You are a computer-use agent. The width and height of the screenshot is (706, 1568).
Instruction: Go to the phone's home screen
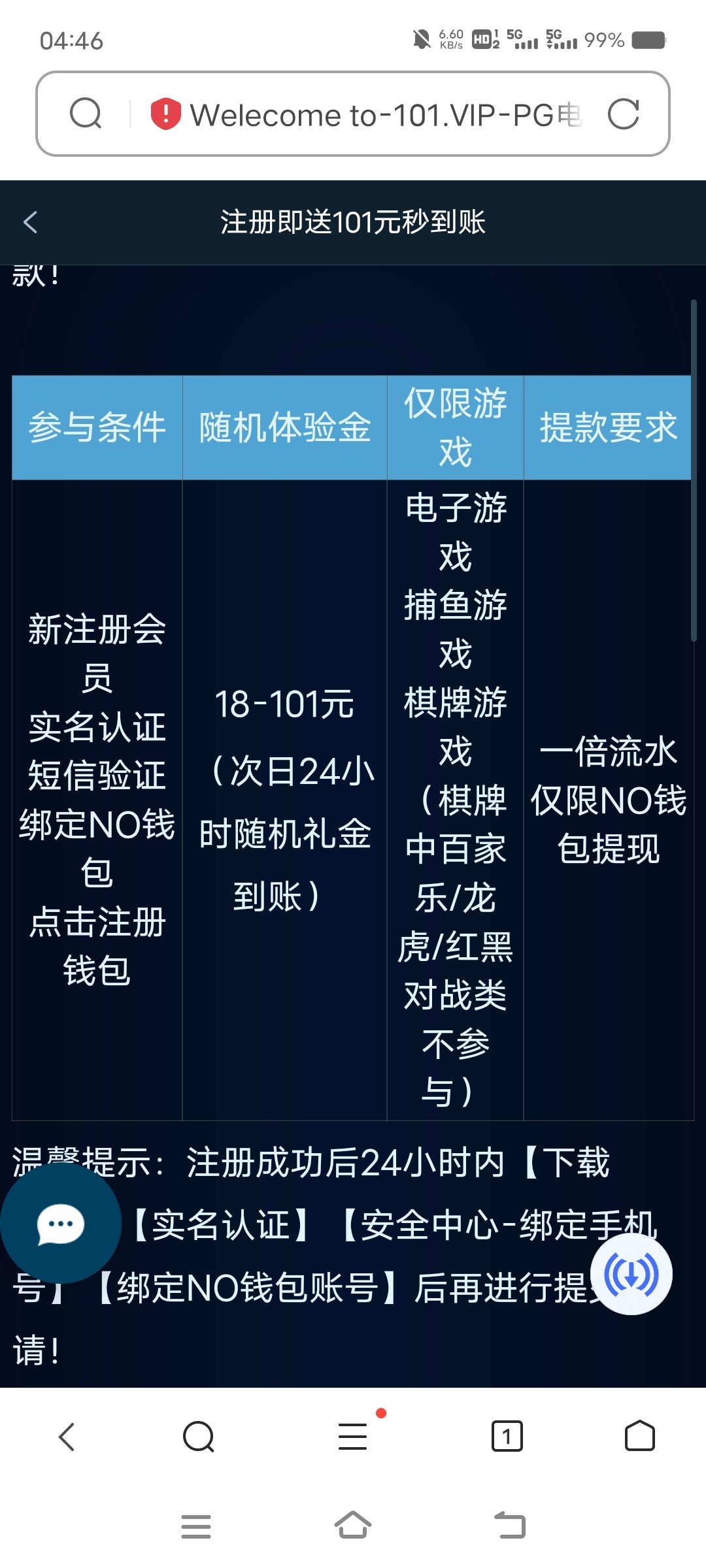353,1526
